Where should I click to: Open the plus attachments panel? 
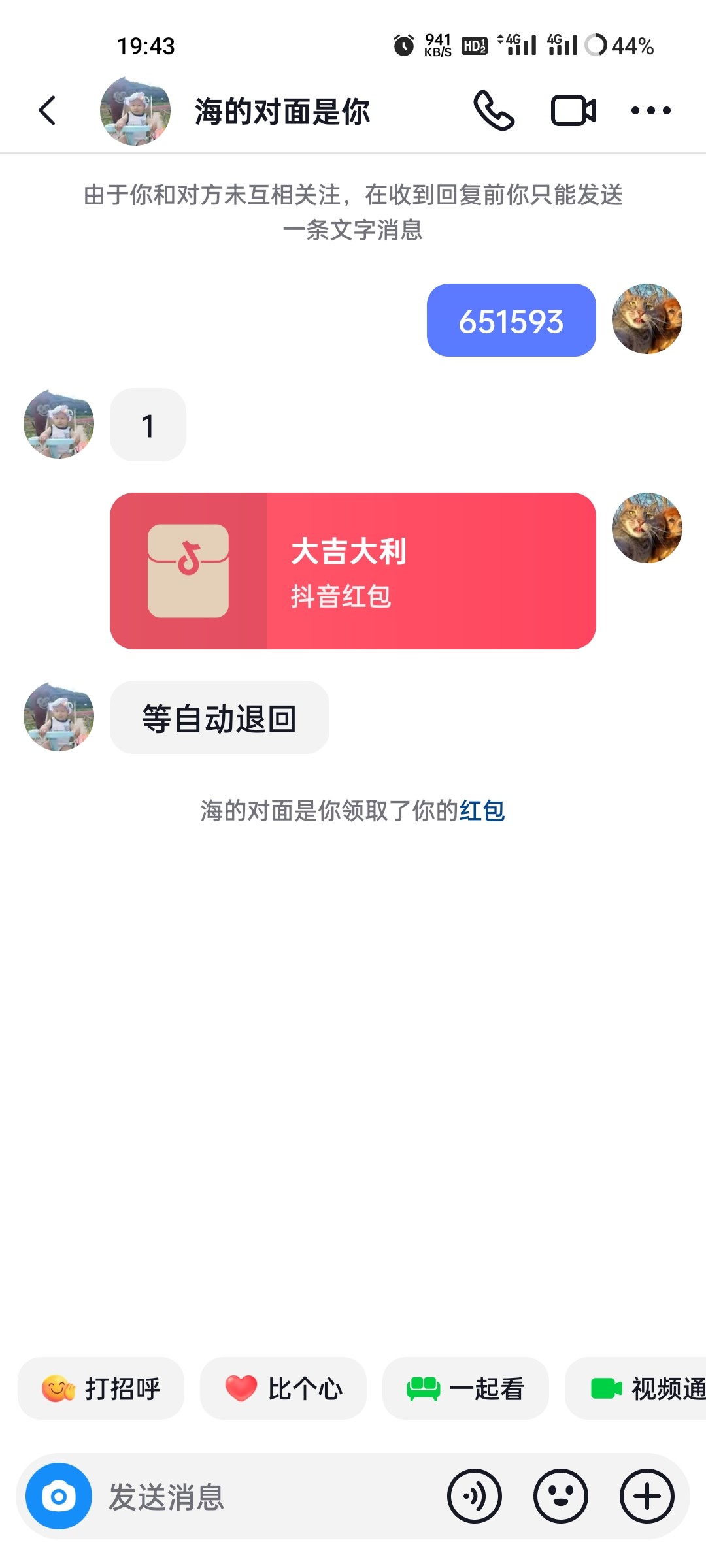[647, 1496]
